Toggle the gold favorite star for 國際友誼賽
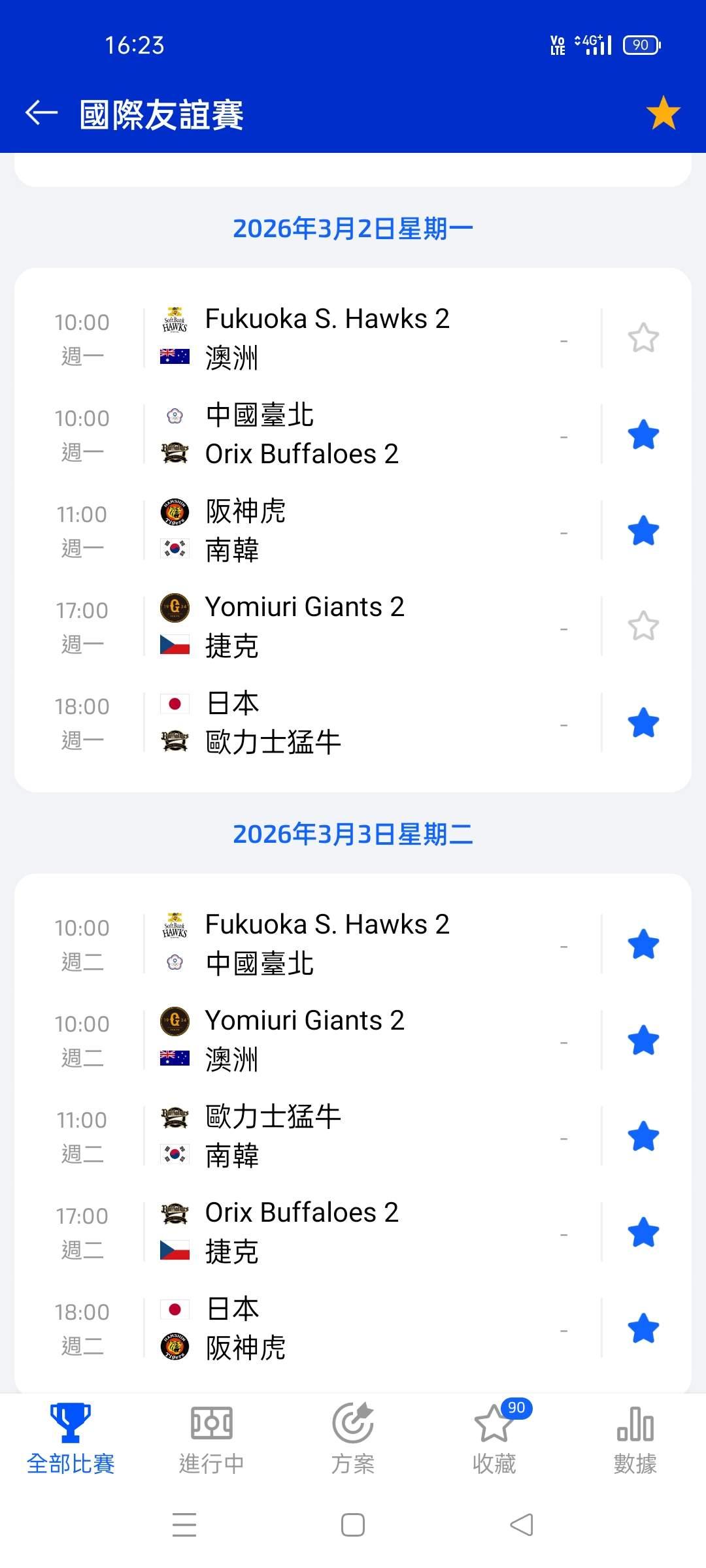 point(663,113)
